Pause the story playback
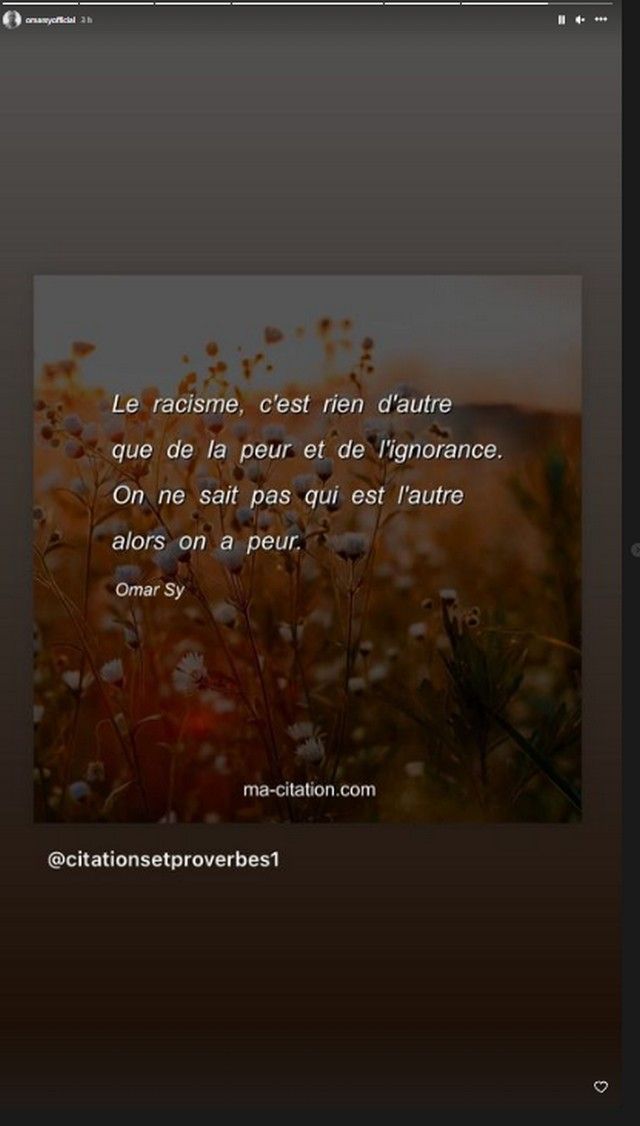 pyautogui.click(x=561, y=20)
